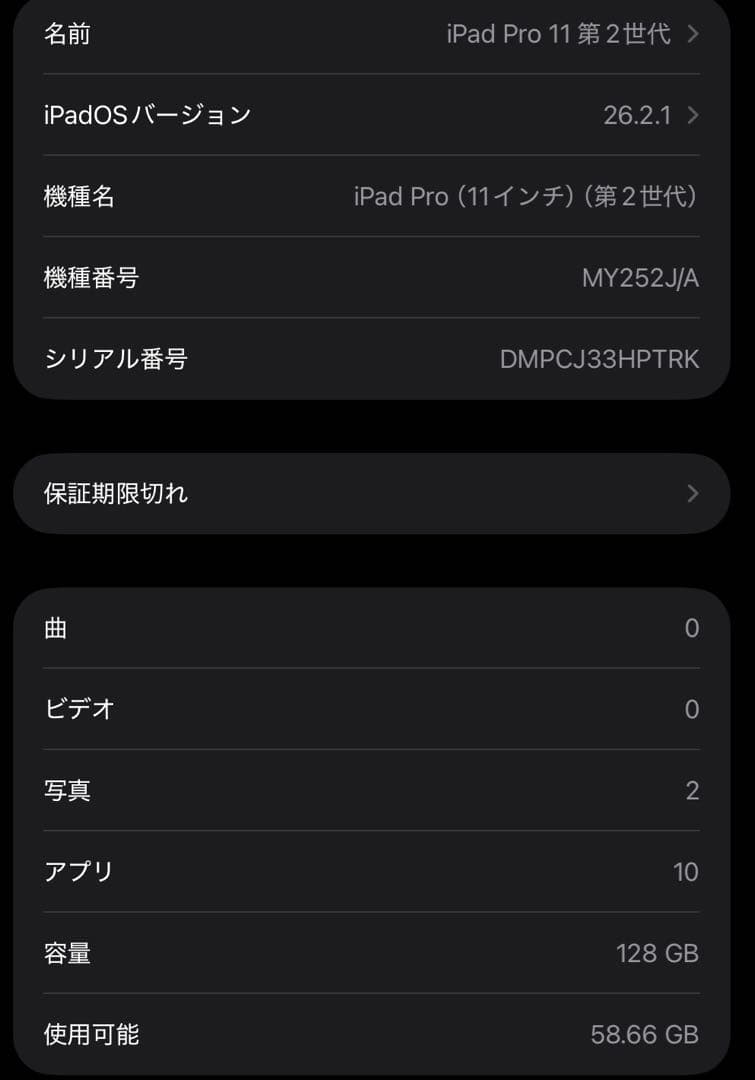The width and height of the screenshot is (755, 1080).
Task: Tap the 機種番号 label
Action: coord(94,278)
